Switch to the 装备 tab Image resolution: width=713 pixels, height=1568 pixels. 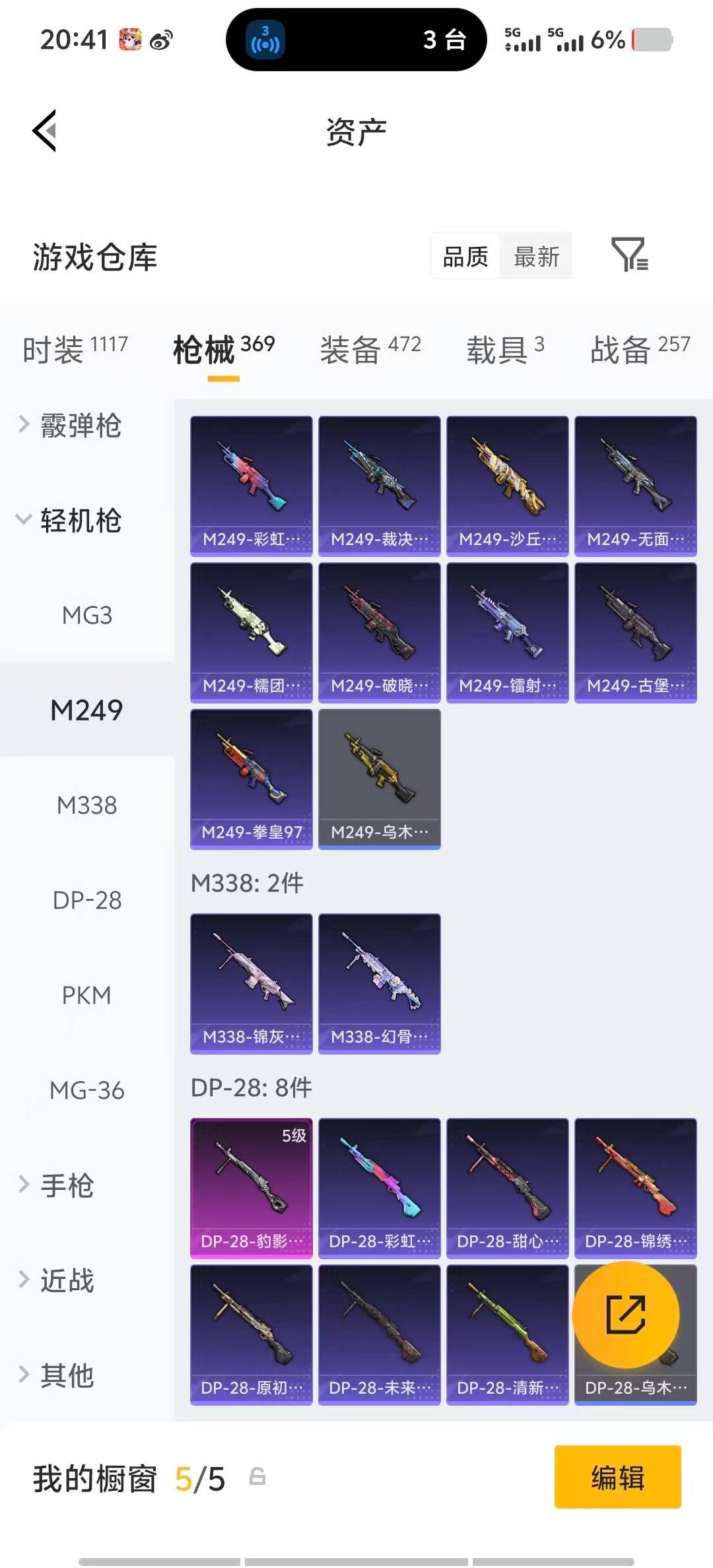(x=370, y=348)
